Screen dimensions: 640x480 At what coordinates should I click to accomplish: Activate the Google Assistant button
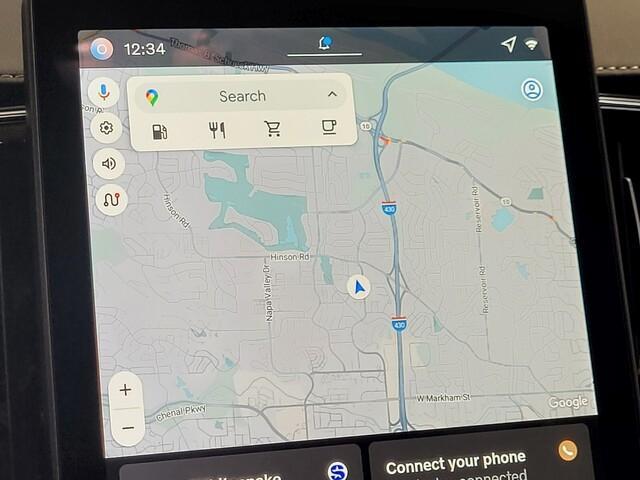click(101, 48)
